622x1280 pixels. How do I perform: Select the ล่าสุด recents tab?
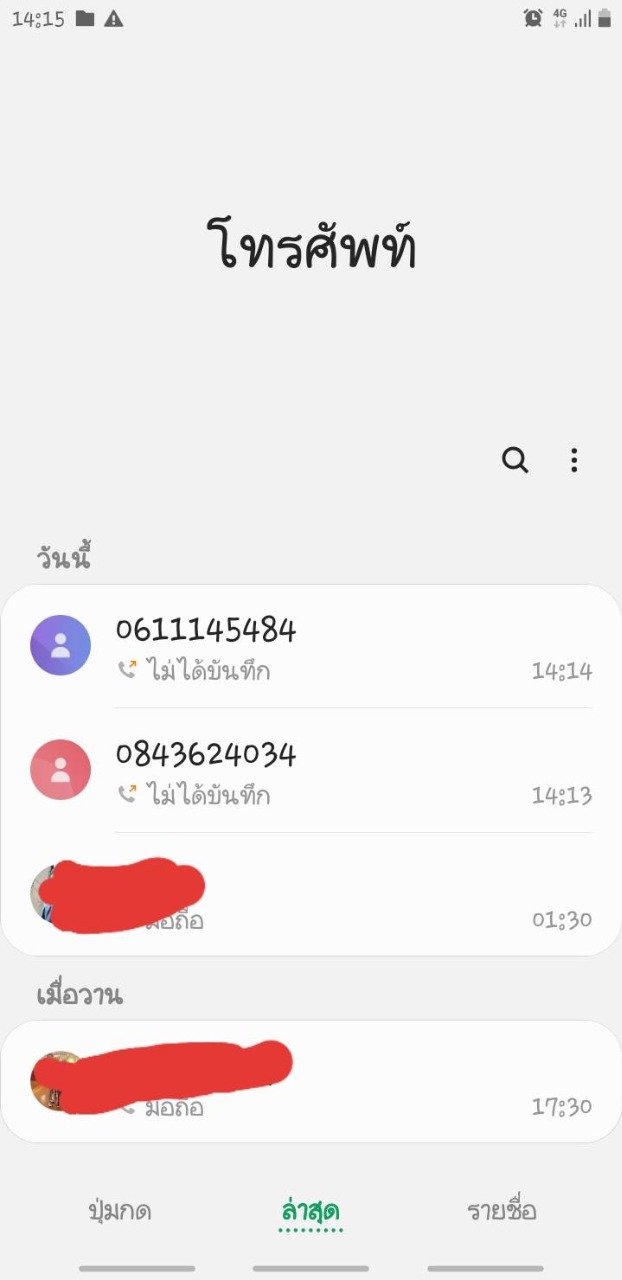click(x=311, y=1211)
